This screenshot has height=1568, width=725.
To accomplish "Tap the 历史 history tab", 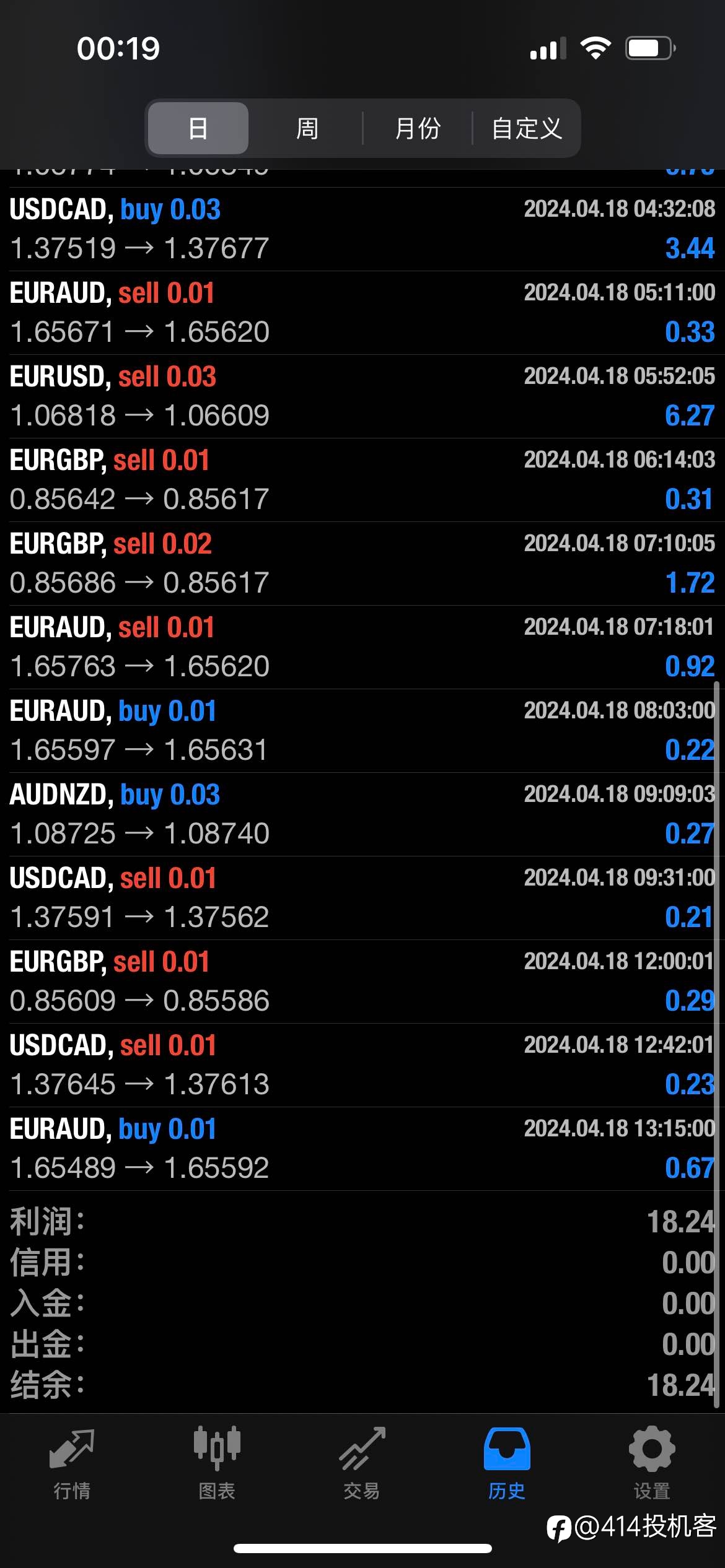I will 507,1463.
